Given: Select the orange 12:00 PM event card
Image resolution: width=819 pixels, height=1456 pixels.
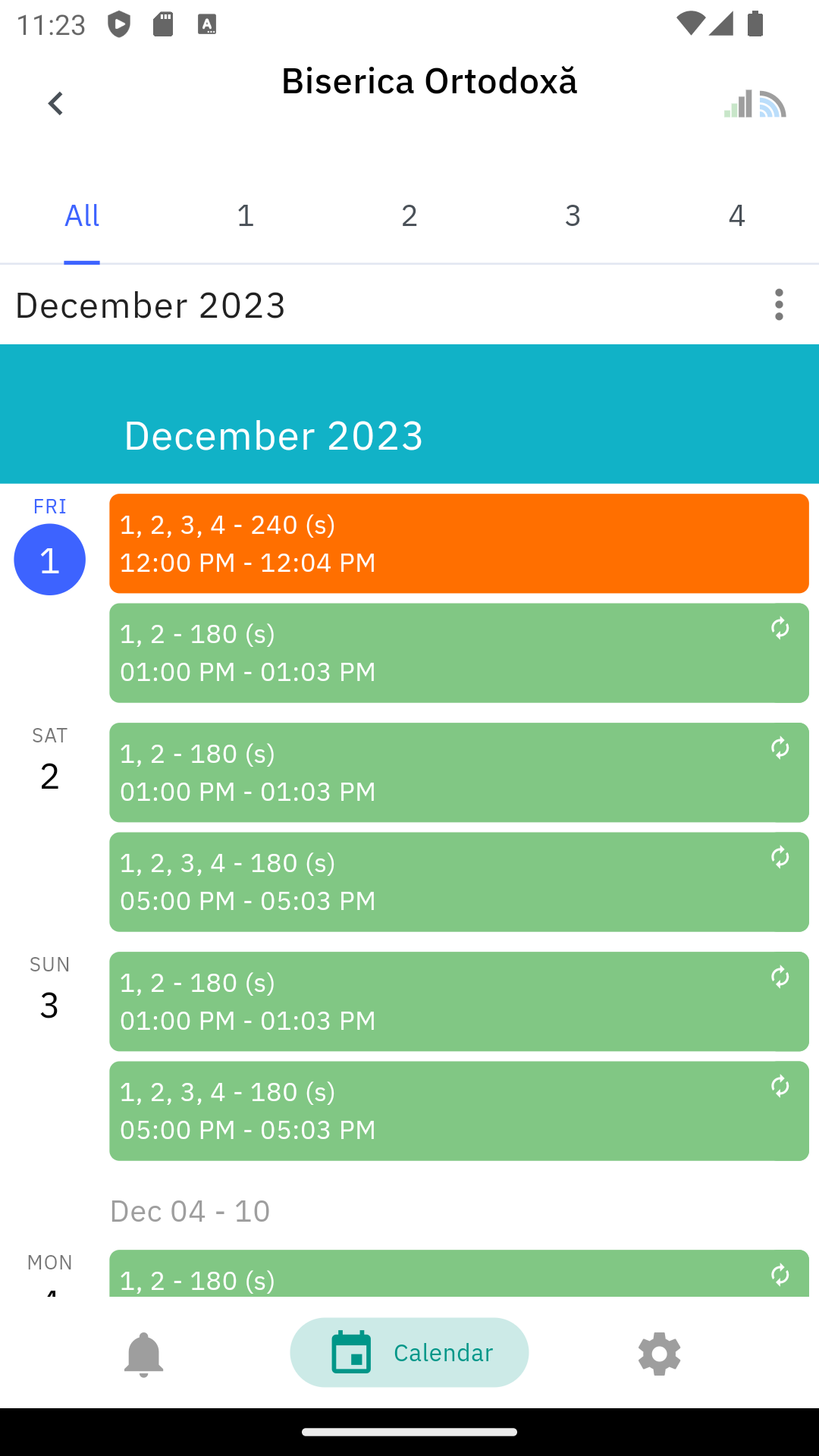Looking at the screenshot, I should [460, 543].
